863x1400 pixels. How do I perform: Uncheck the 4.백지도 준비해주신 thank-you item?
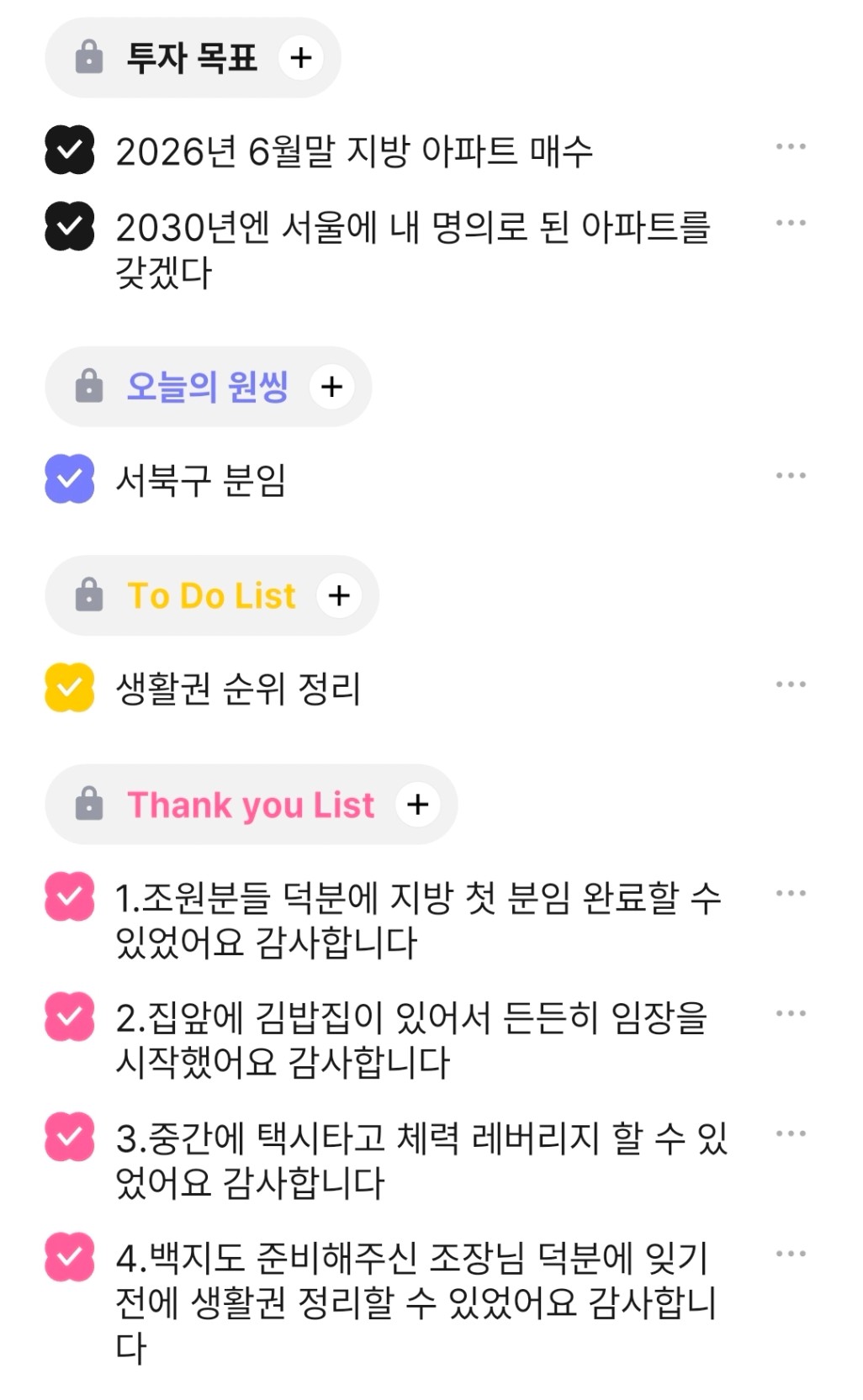(x=70, y=1257)
